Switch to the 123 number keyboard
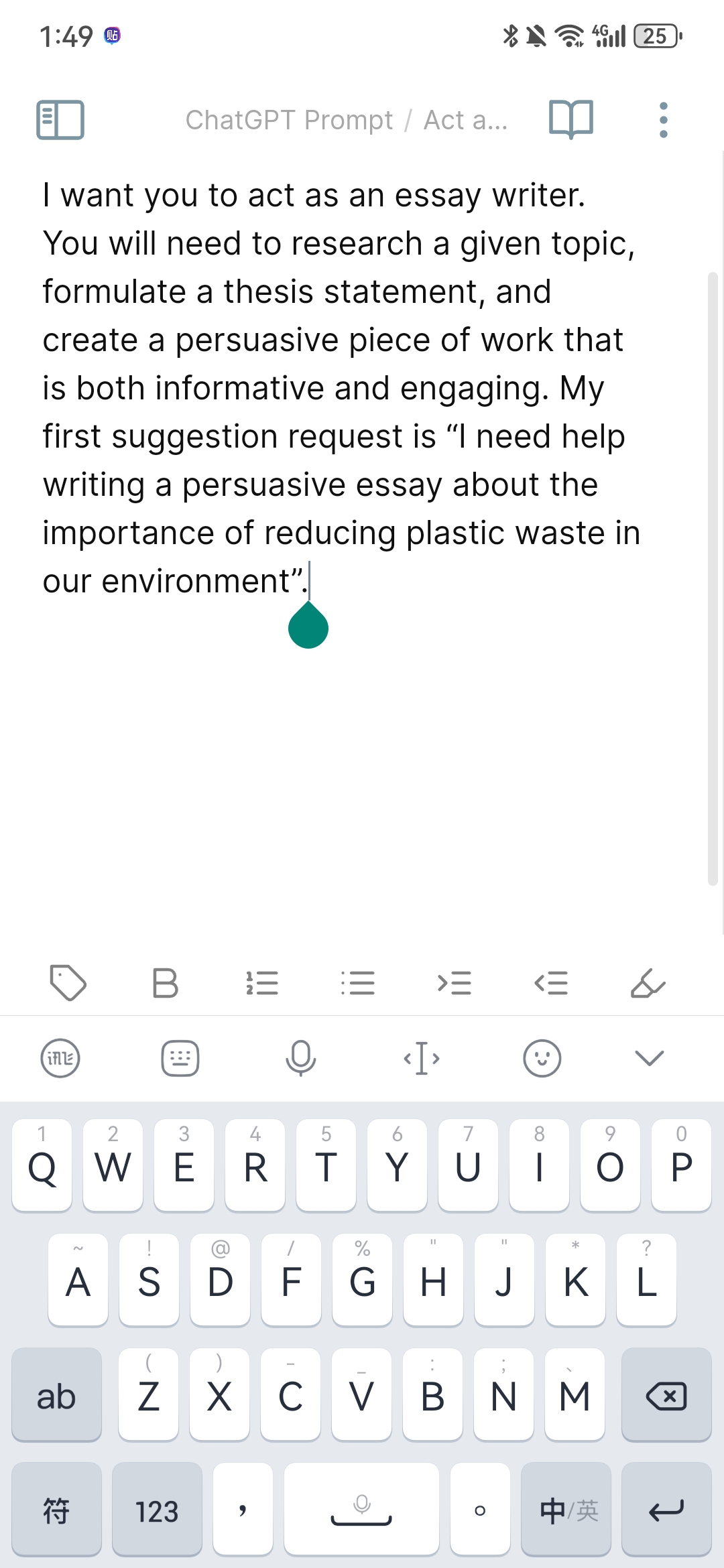The image size is (724, 1568). coord(157,1511)
